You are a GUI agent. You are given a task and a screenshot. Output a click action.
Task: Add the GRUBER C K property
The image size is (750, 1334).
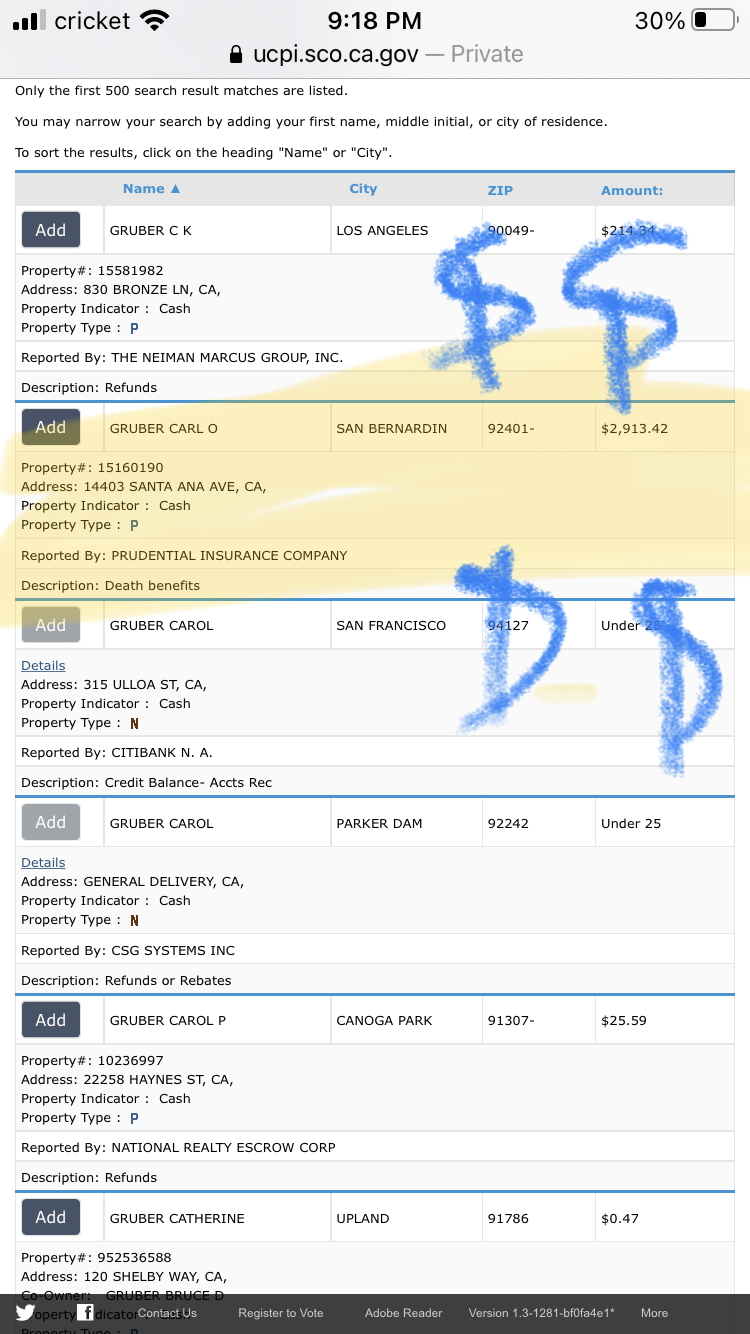point(51,230)
